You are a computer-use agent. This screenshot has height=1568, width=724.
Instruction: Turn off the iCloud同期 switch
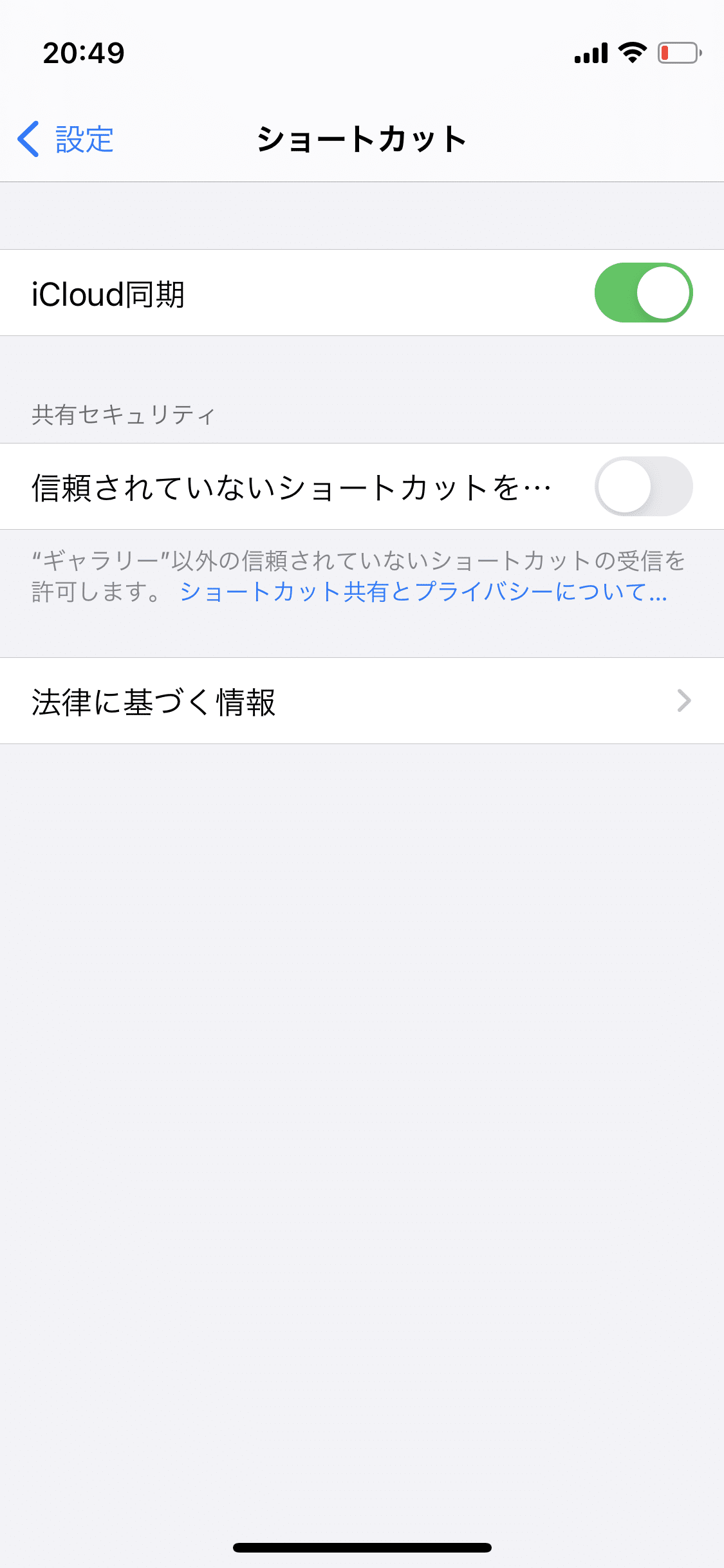pyautogui.click(x=643, y=293)
